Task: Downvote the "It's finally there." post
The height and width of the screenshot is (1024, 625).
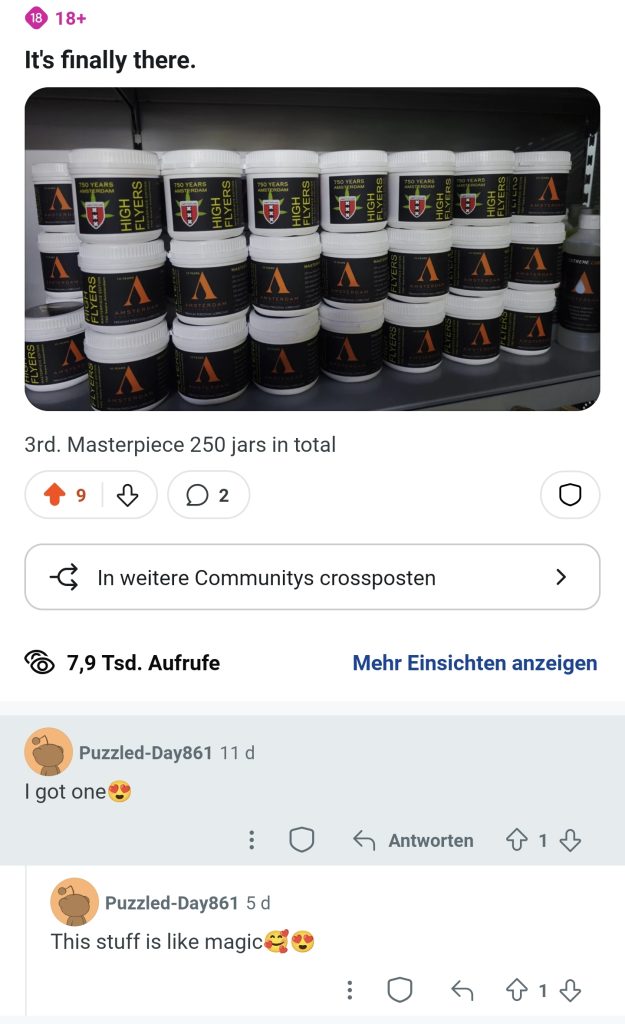Action: click(x=128, y=495)
